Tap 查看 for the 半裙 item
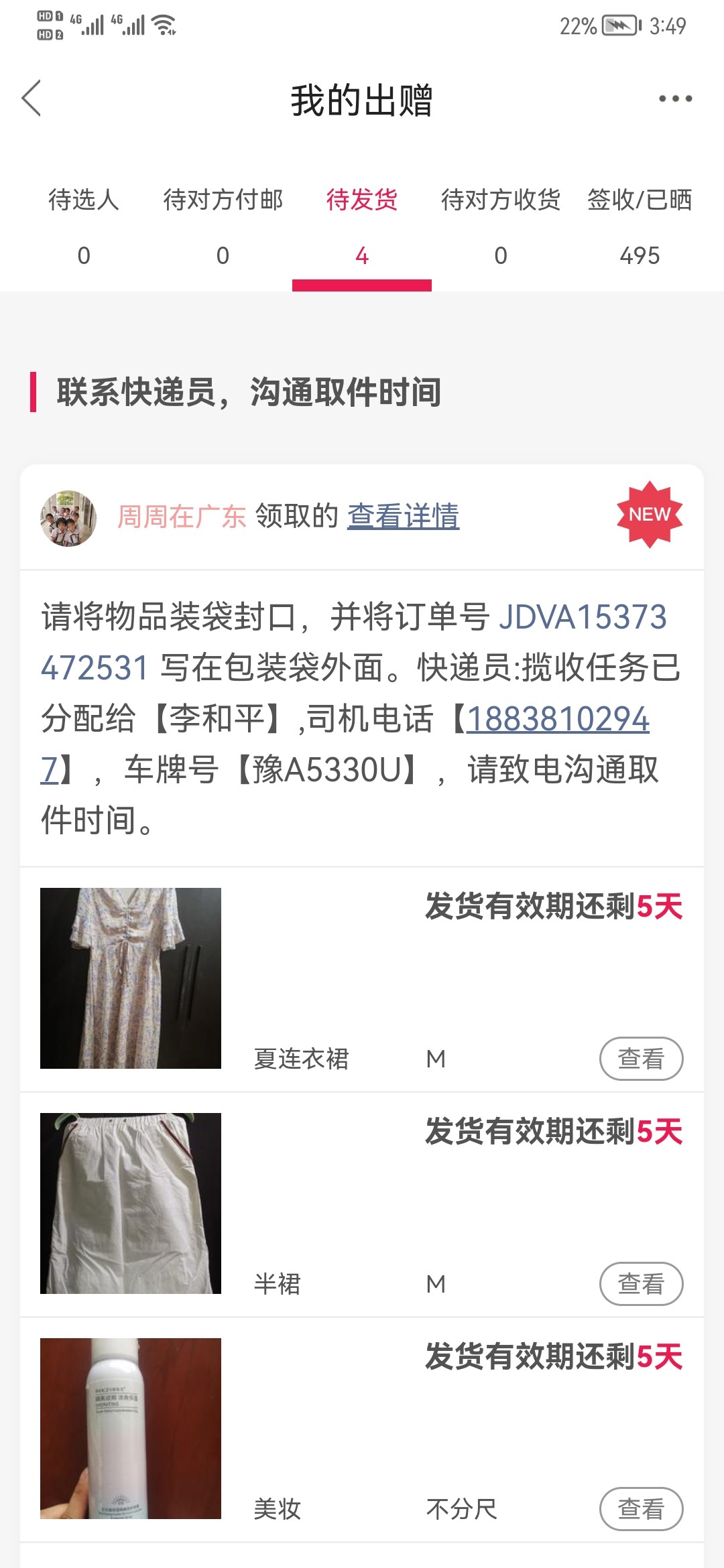This screenshot has width=724, height=1568. coord(641,1284)
